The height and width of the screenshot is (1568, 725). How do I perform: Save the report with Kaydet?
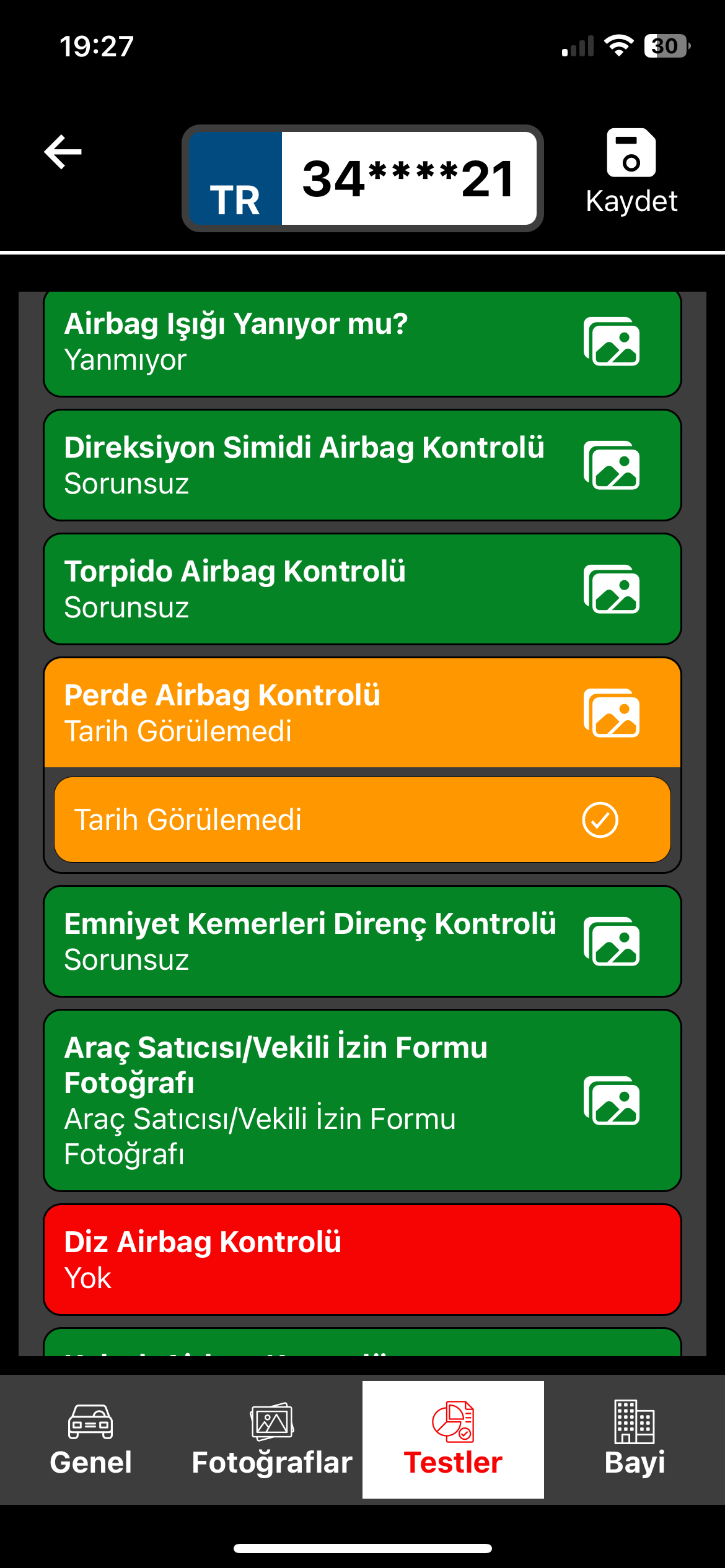point(631,172)
